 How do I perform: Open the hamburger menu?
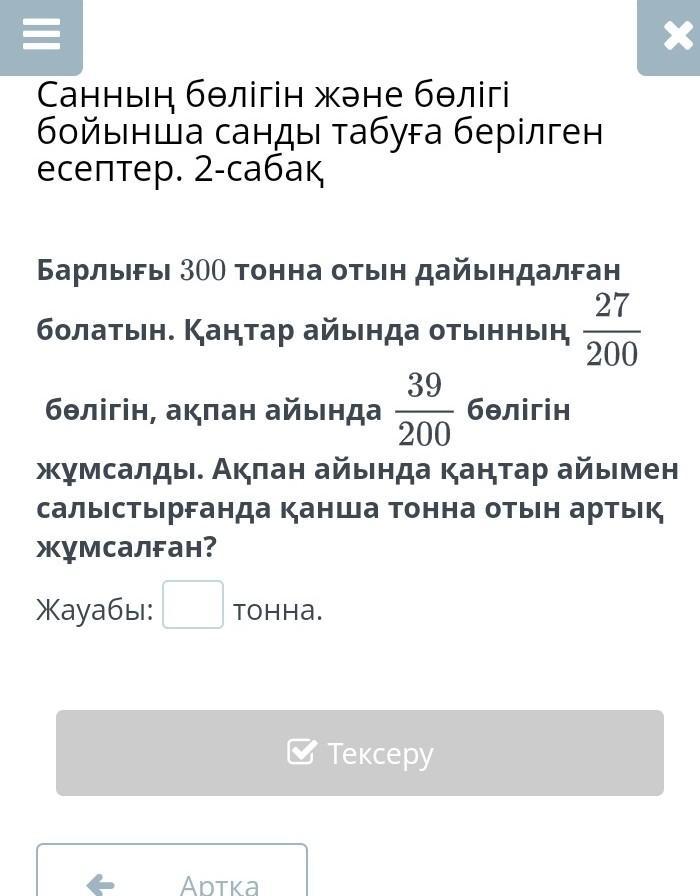[41, 36]
